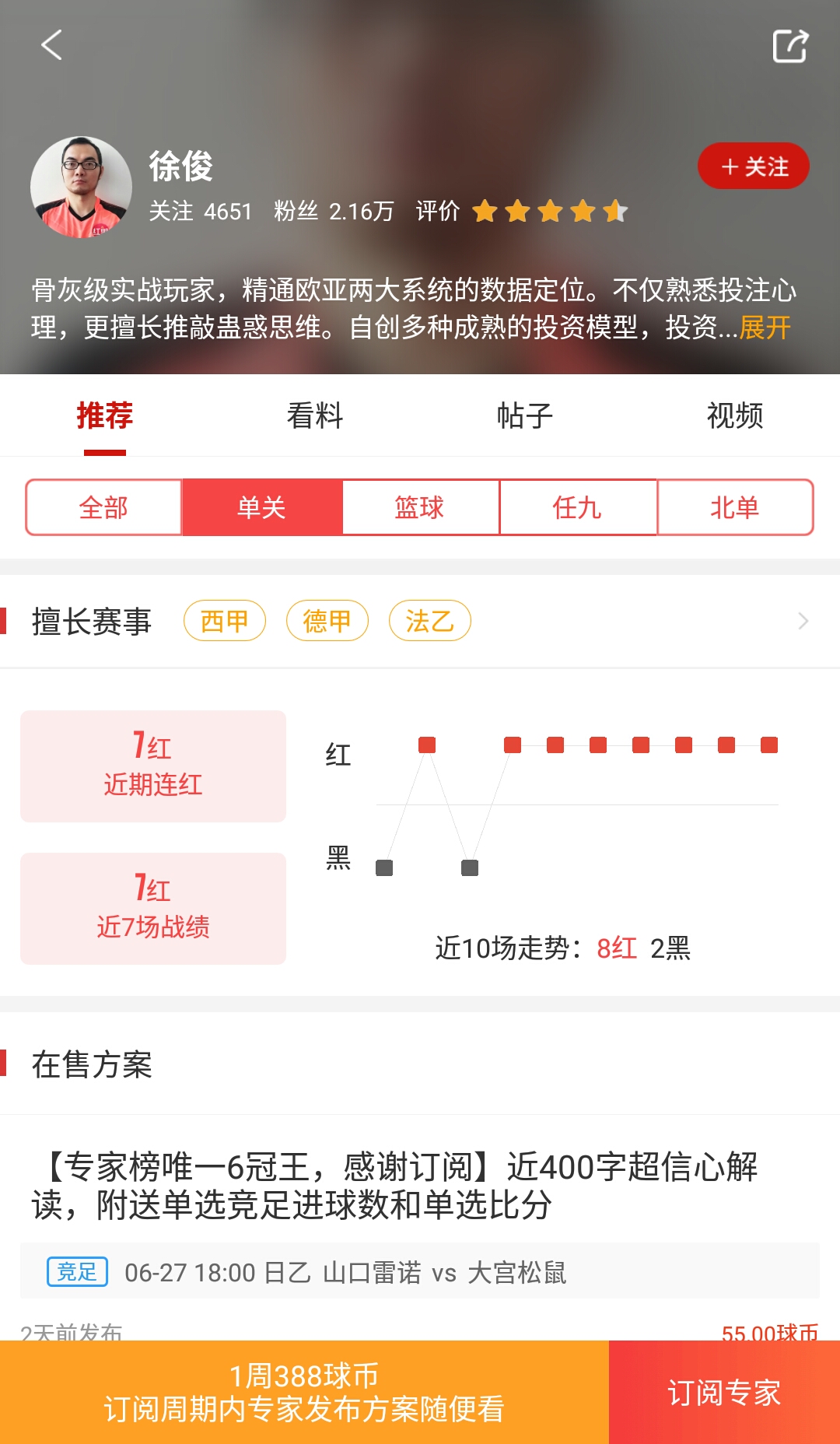Expand the bio with 展开
This screenshot has width=840, height=1444.
click(765, 328)
